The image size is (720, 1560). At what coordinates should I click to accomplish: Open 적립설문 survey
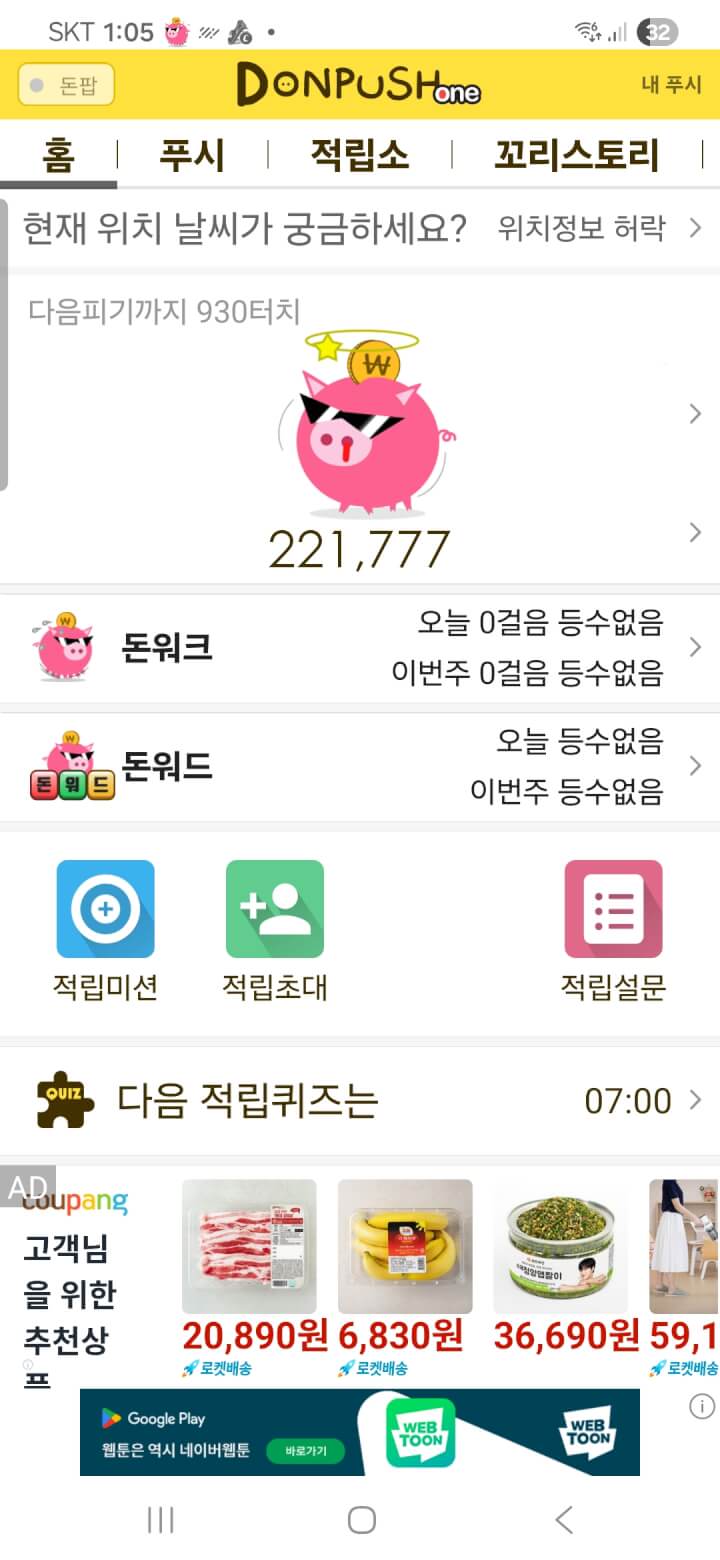pyautogui.click(x=613, y=909)
